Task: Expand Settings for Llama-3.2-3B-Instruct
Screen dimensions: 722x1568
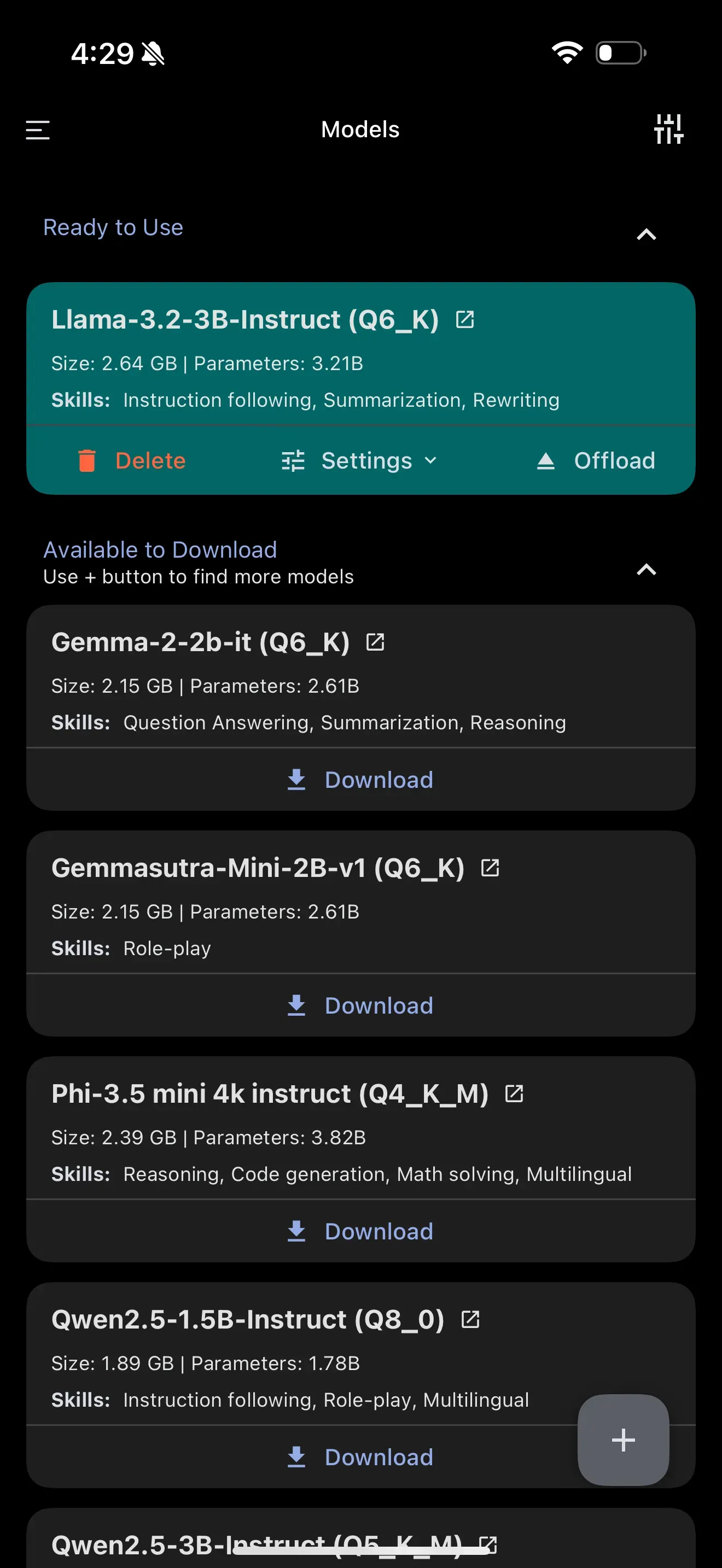Action: point(360,461)
